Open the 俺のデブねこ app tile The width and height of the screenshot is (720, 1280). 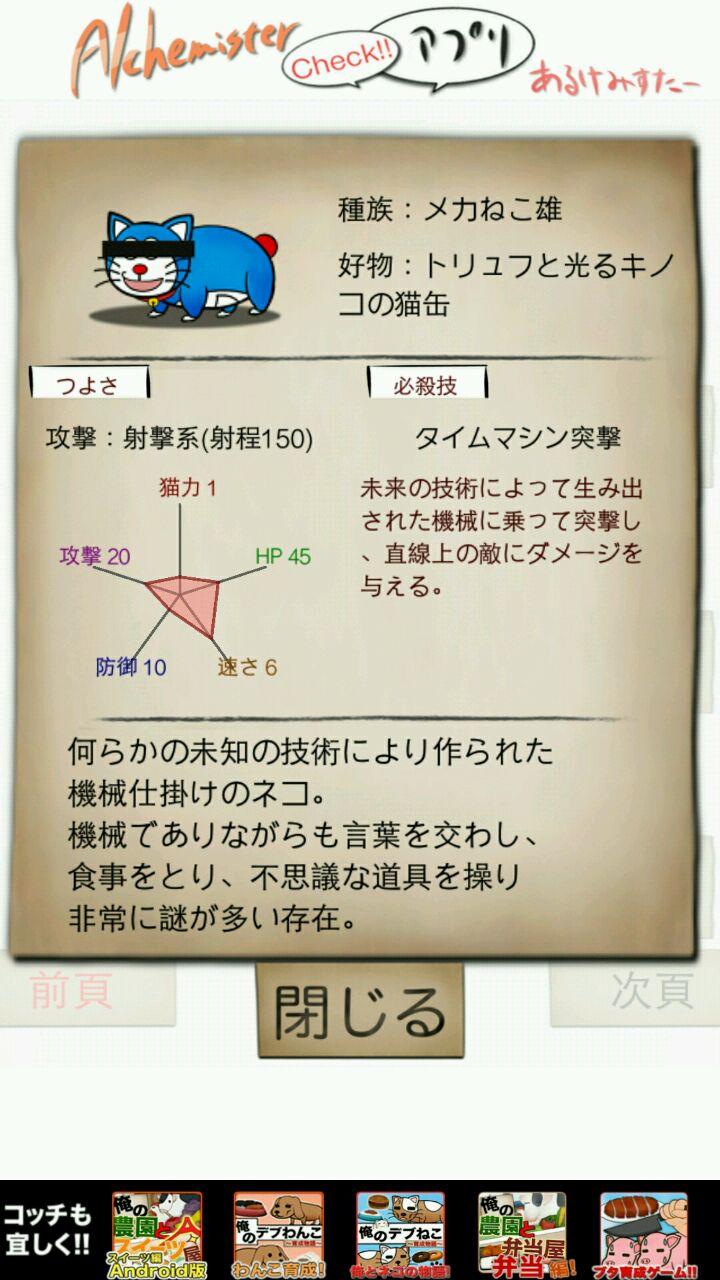[400, 1235]
